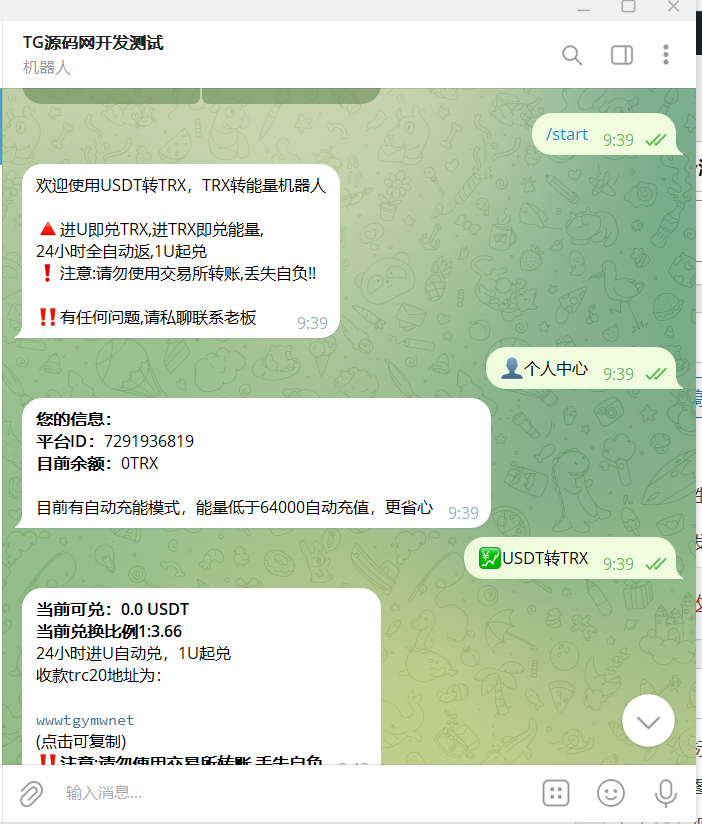Toggle the side panel icon
702x824 pixels.
[622, 55]
